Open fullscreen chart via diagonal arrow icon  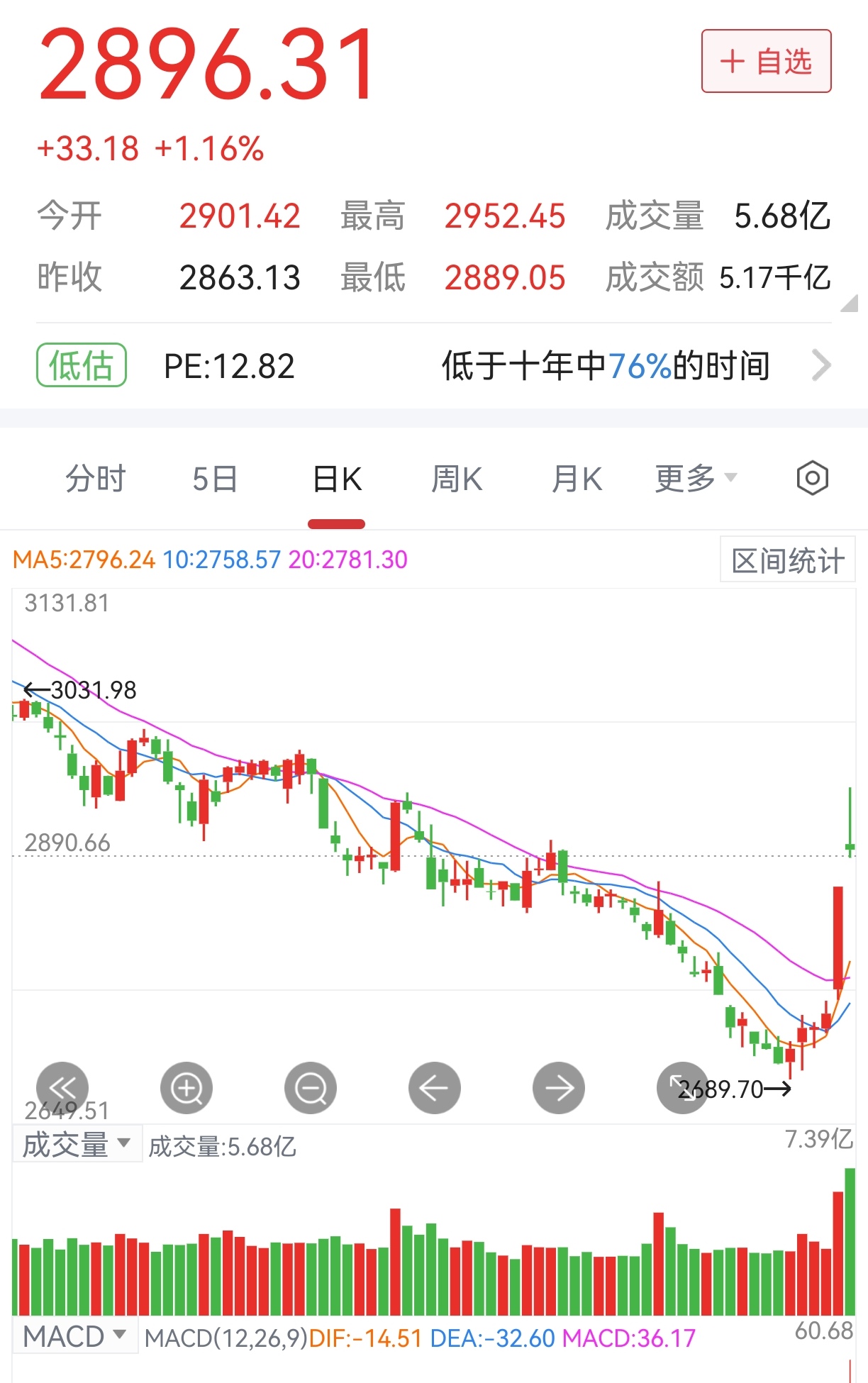(x=682, y=1087)
